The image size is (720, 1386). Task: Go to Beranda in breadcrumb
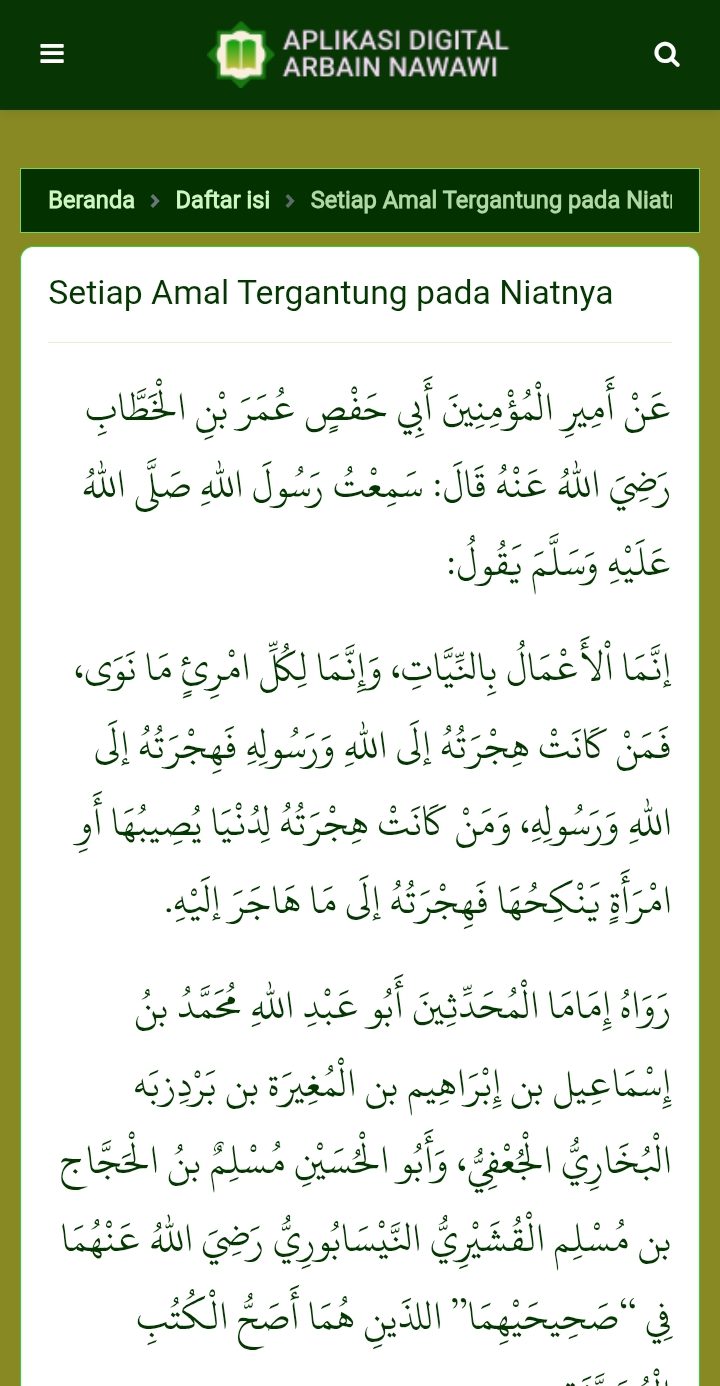coord(91,200)
